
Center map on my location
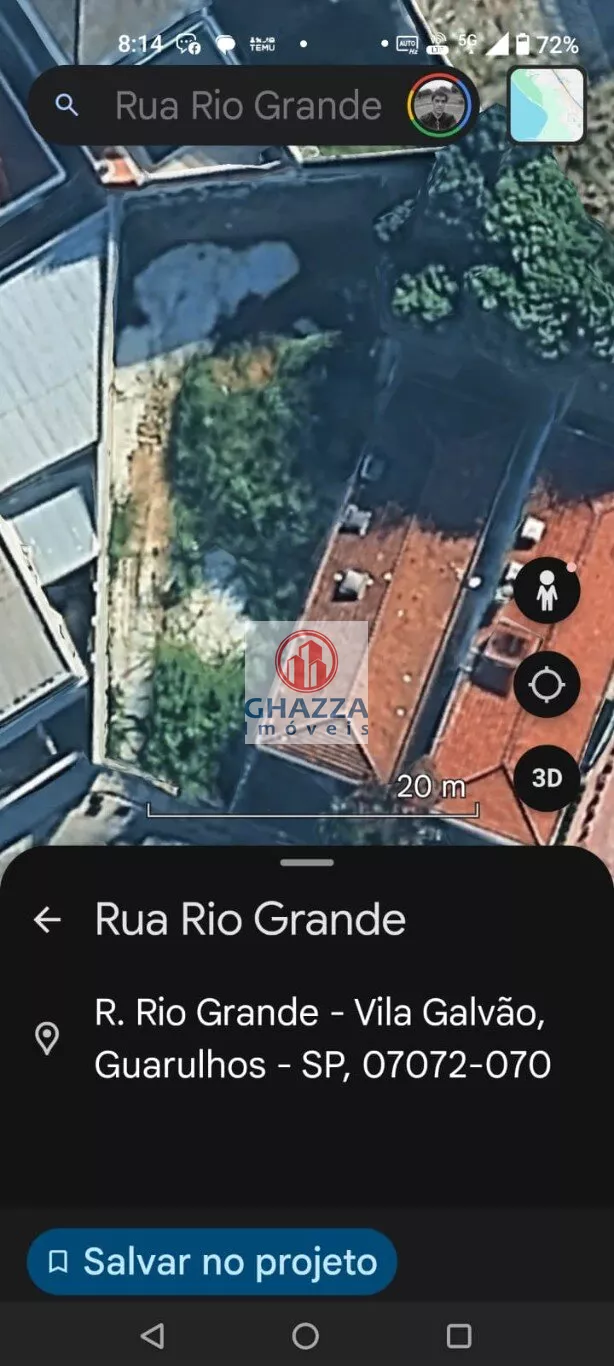[547, 685]
